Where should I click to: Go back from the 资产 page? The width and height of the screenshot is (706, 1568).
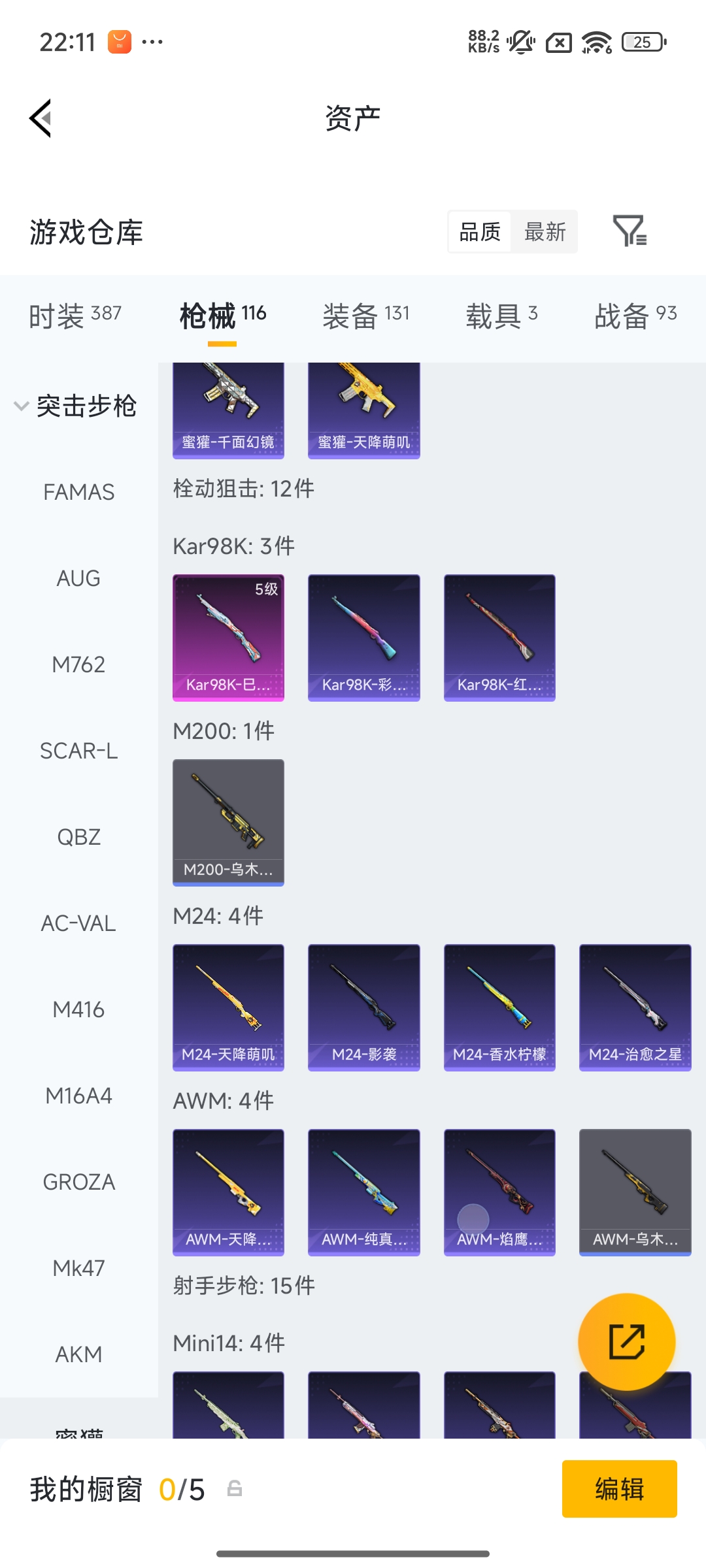tap(41, 118)
